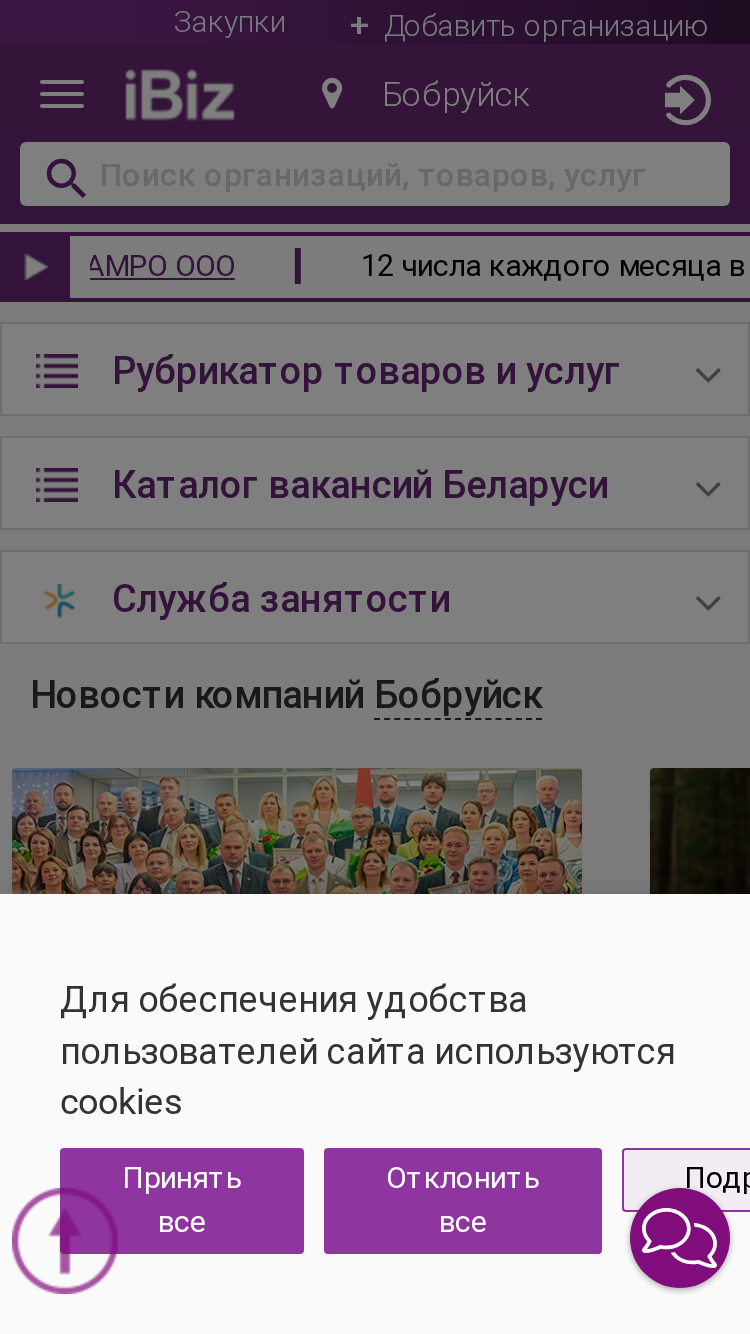Play the news ticker
Image resolution: width=750 pixels, height=1334 pixels.
(x=35, y=267)
